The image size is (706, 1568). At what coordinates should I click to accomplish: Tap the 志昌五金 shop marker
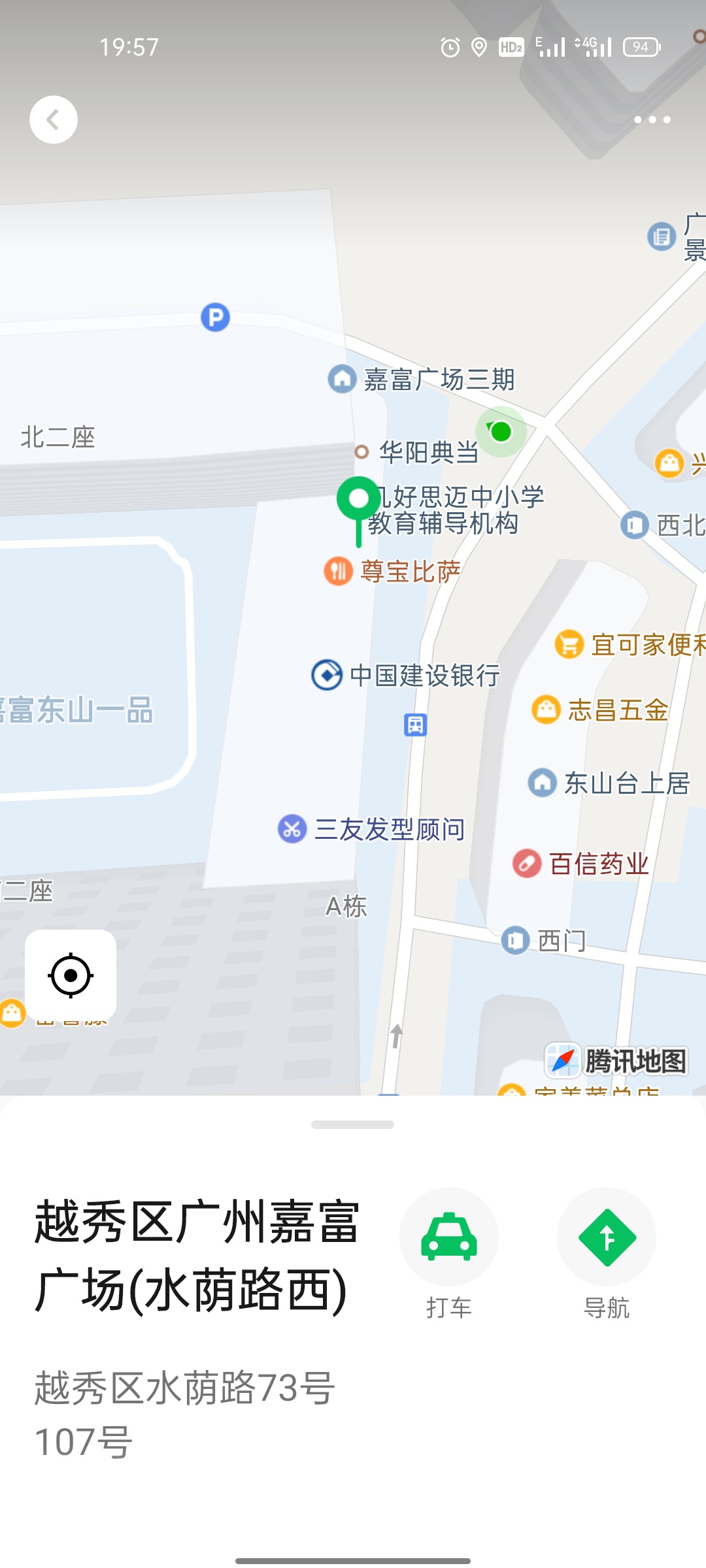546,710
